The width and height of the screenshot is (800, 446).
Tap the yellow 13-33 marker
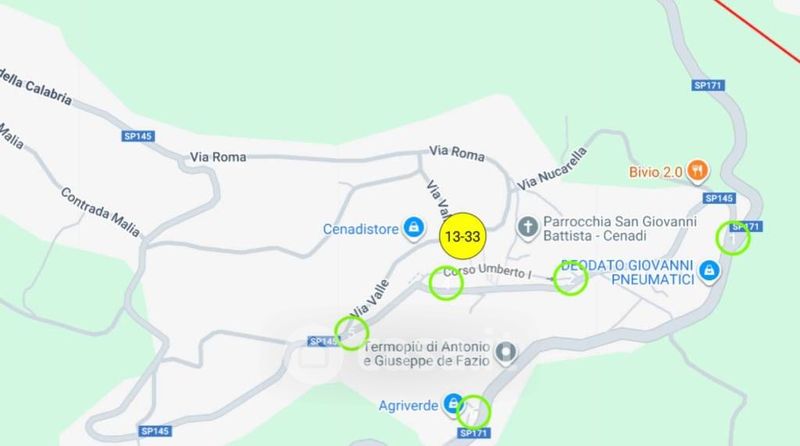coord(462,236)
